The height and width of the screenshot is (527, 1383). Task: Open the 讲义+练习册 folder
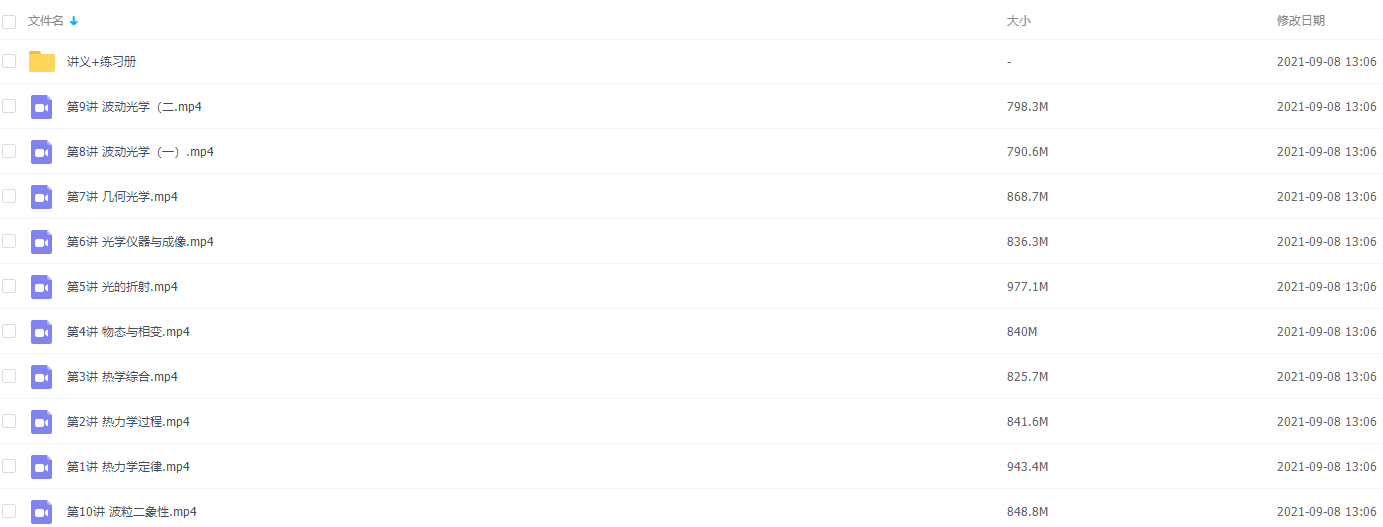(x=101, y=62)
